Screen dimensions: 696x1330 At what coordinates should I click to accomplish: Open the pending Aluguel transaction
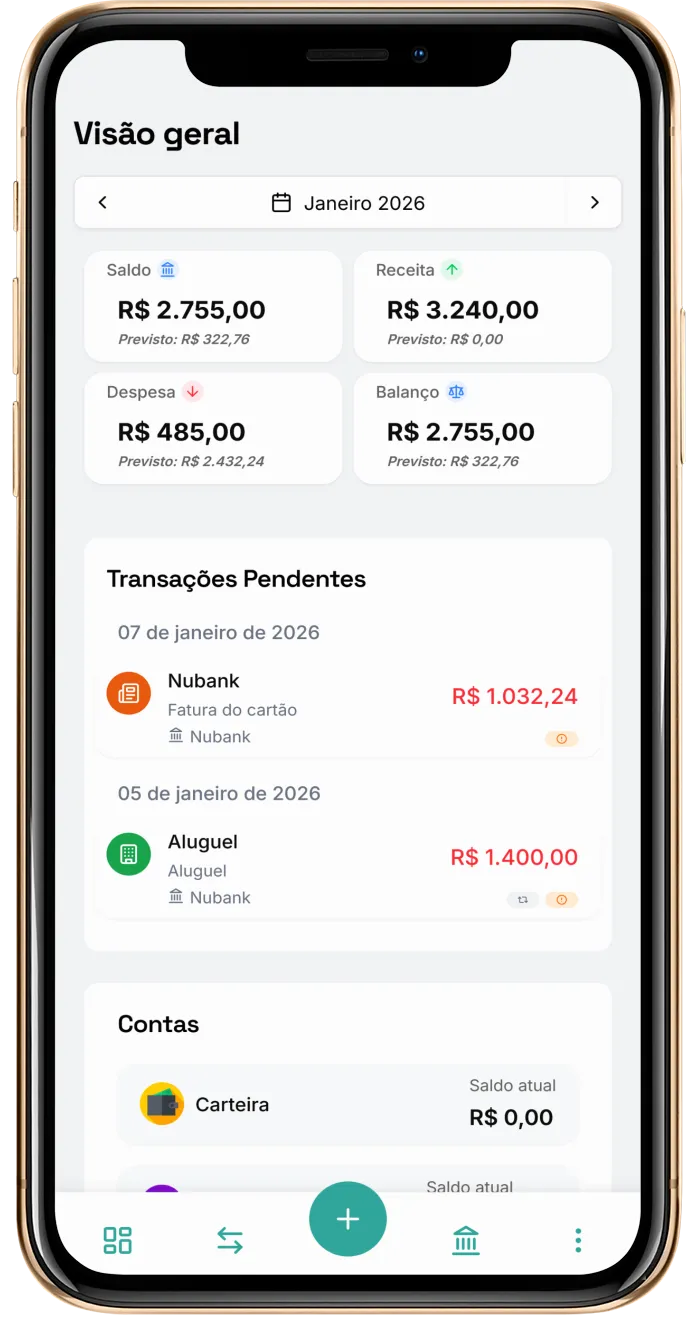tap(348, 869)
